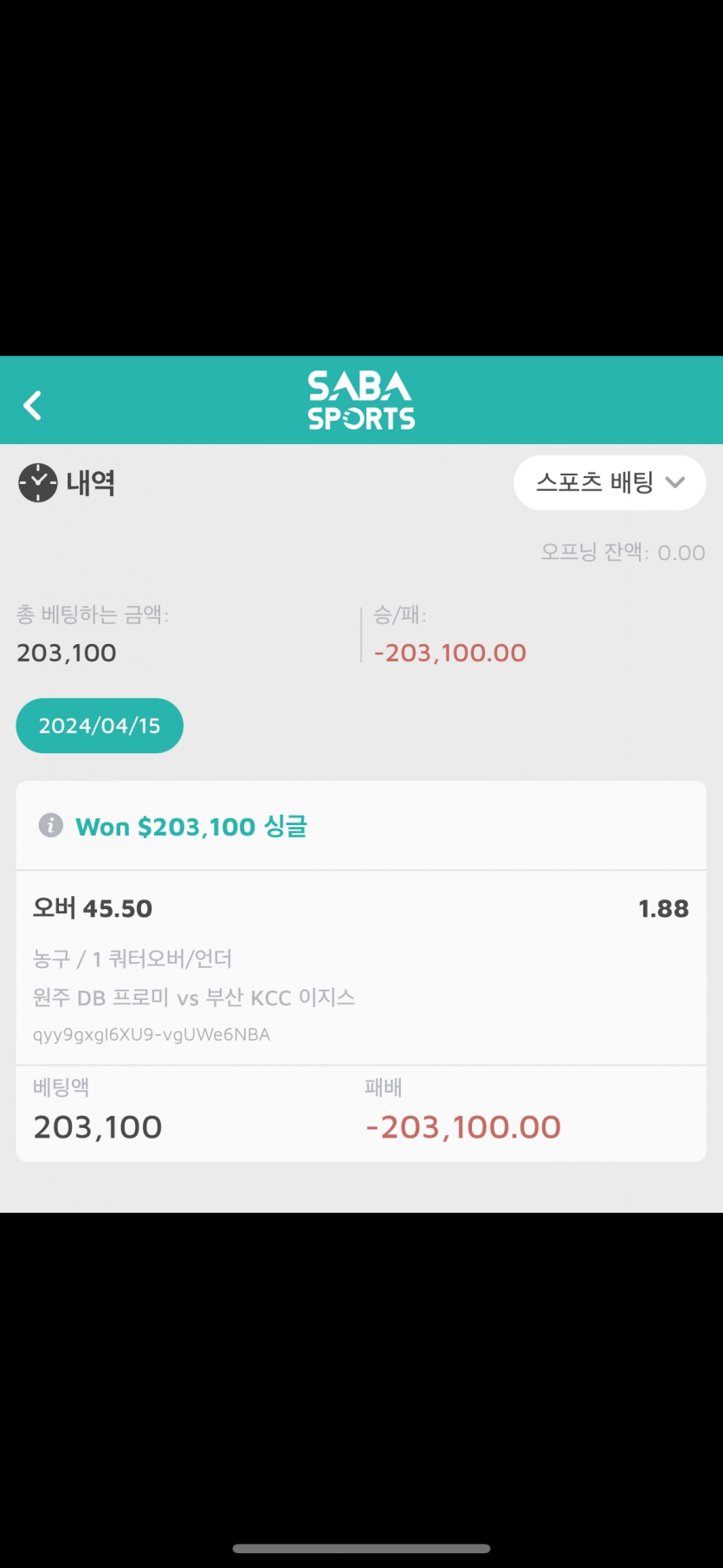Screen dimensions: 723x1568
Task: Select the 2024/04/15 date chip
Action: (100, 726)
